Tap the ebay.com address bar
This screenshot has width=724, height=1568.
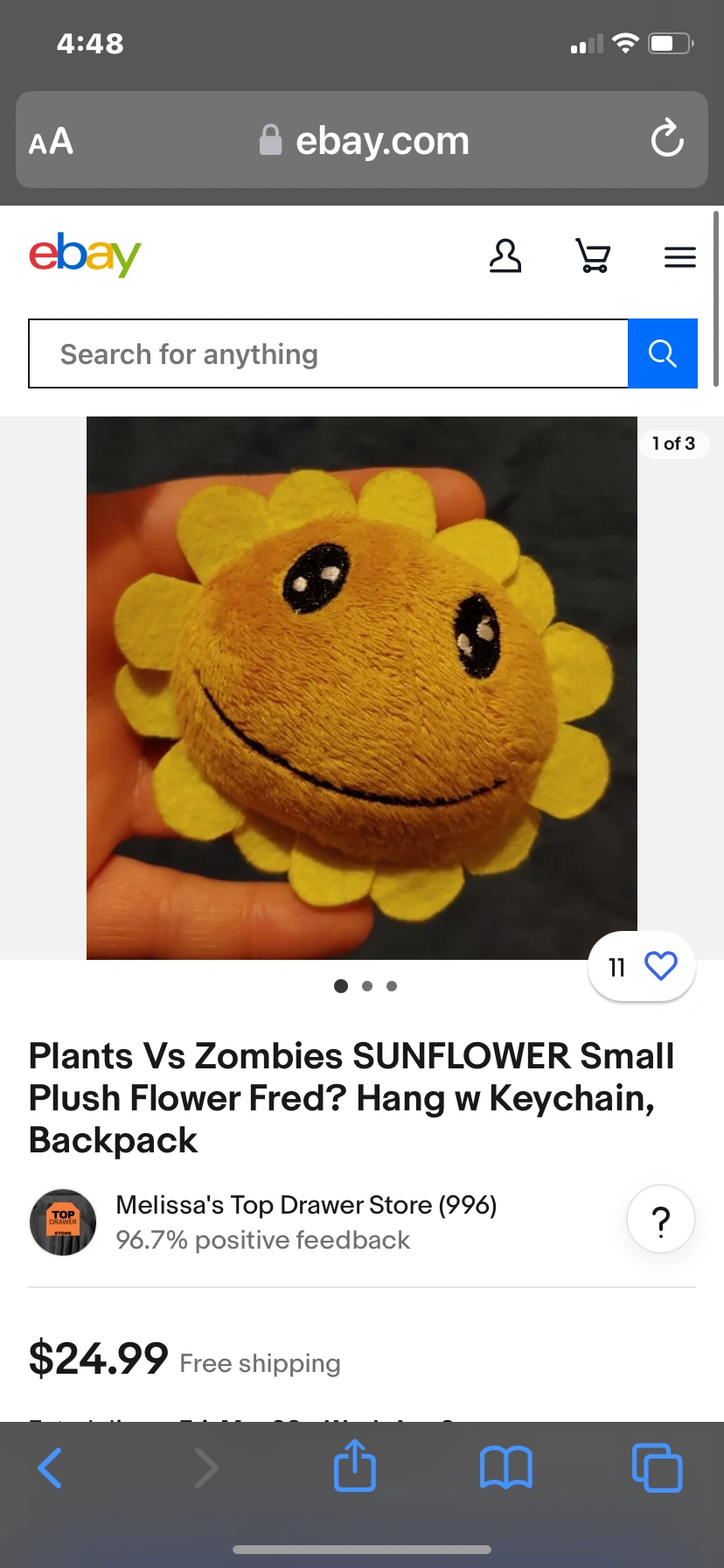[382, 140]
